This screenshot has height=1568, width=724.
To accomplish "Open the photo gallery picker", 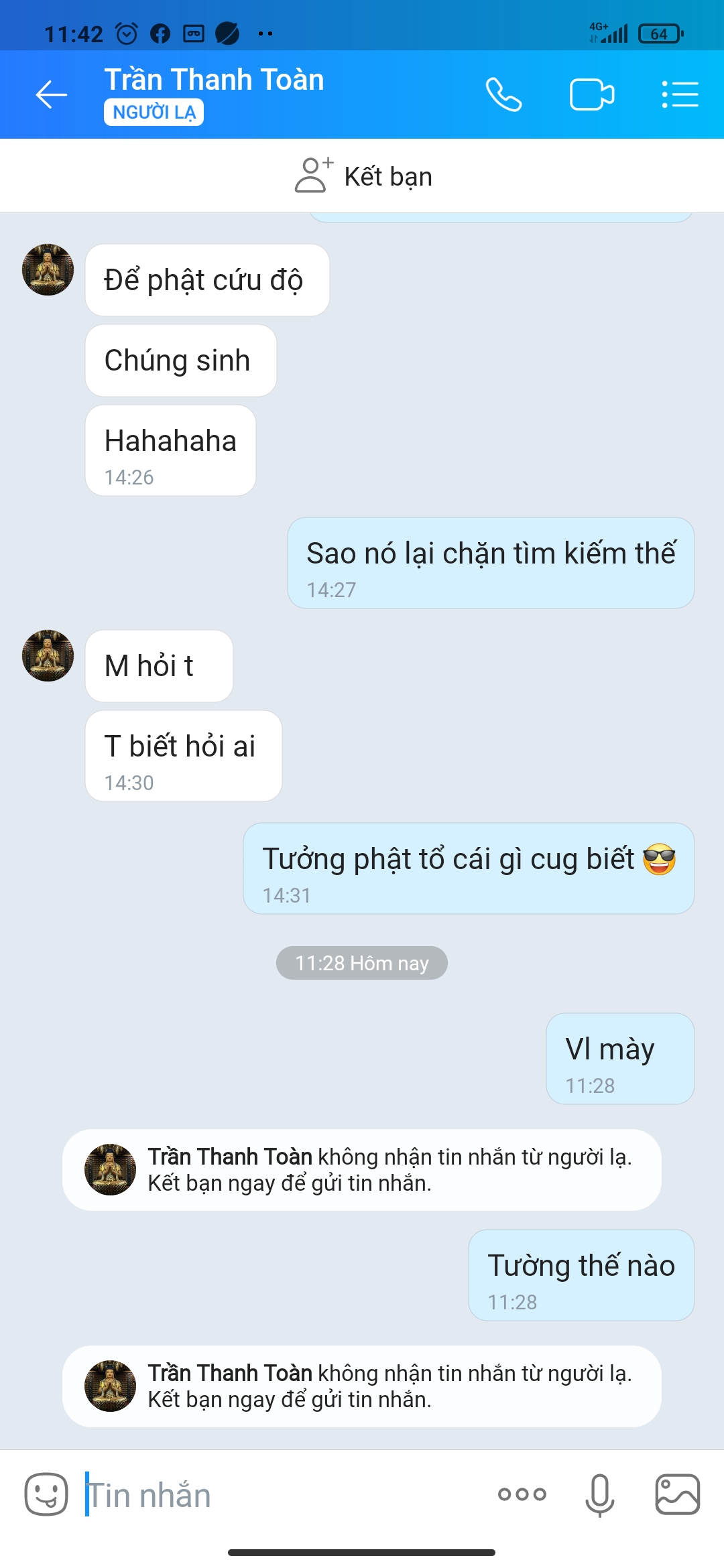I will (677, 1494).
